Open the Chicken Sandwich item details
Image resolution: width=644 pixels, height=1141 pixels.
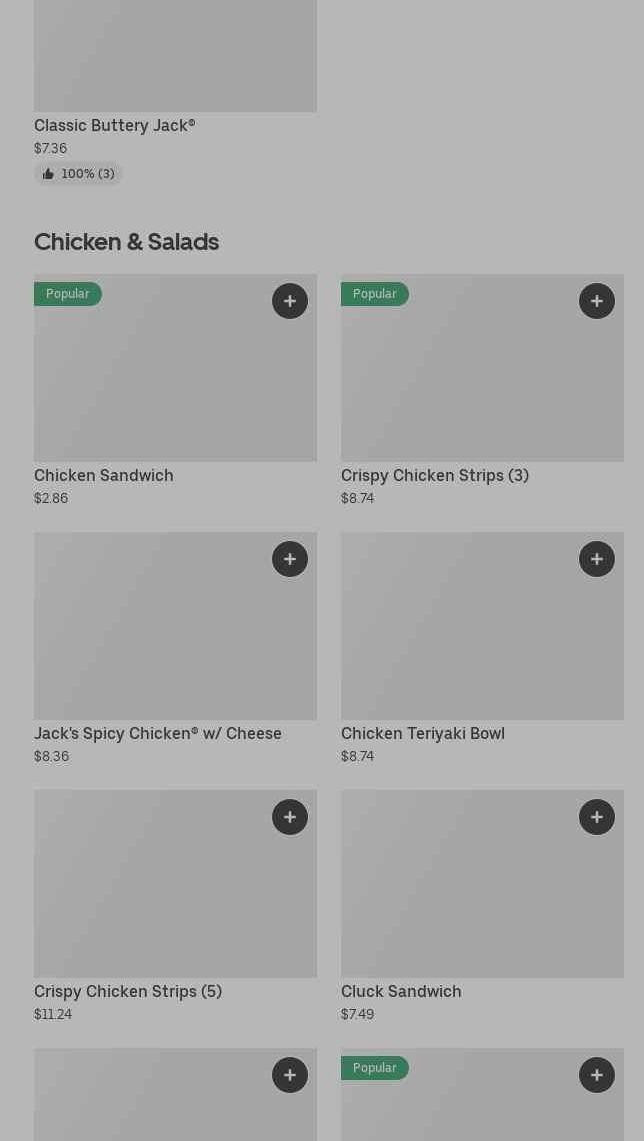[x=175, y=380]
